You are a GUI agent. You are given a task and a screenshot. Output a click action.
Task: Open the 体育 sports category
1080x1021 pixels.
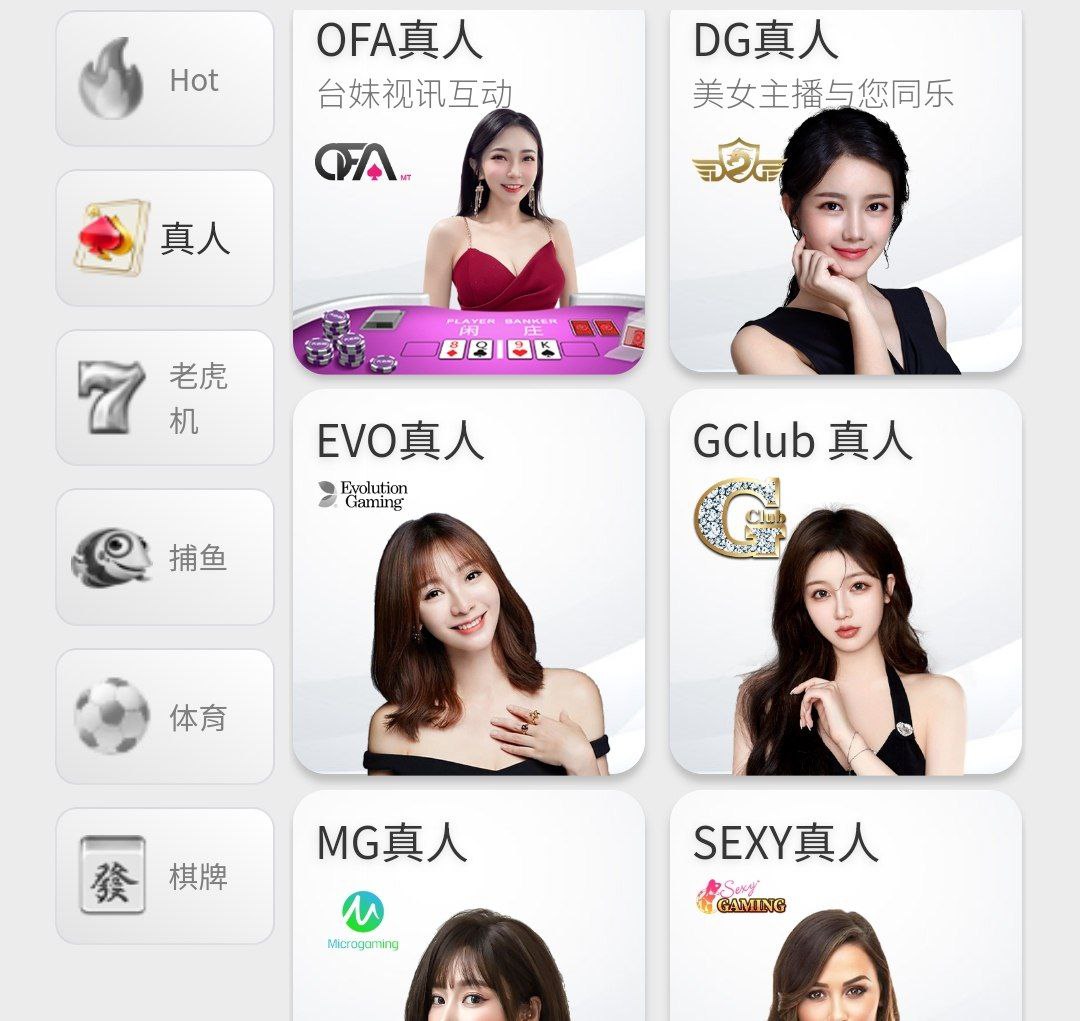coord(164,716)
